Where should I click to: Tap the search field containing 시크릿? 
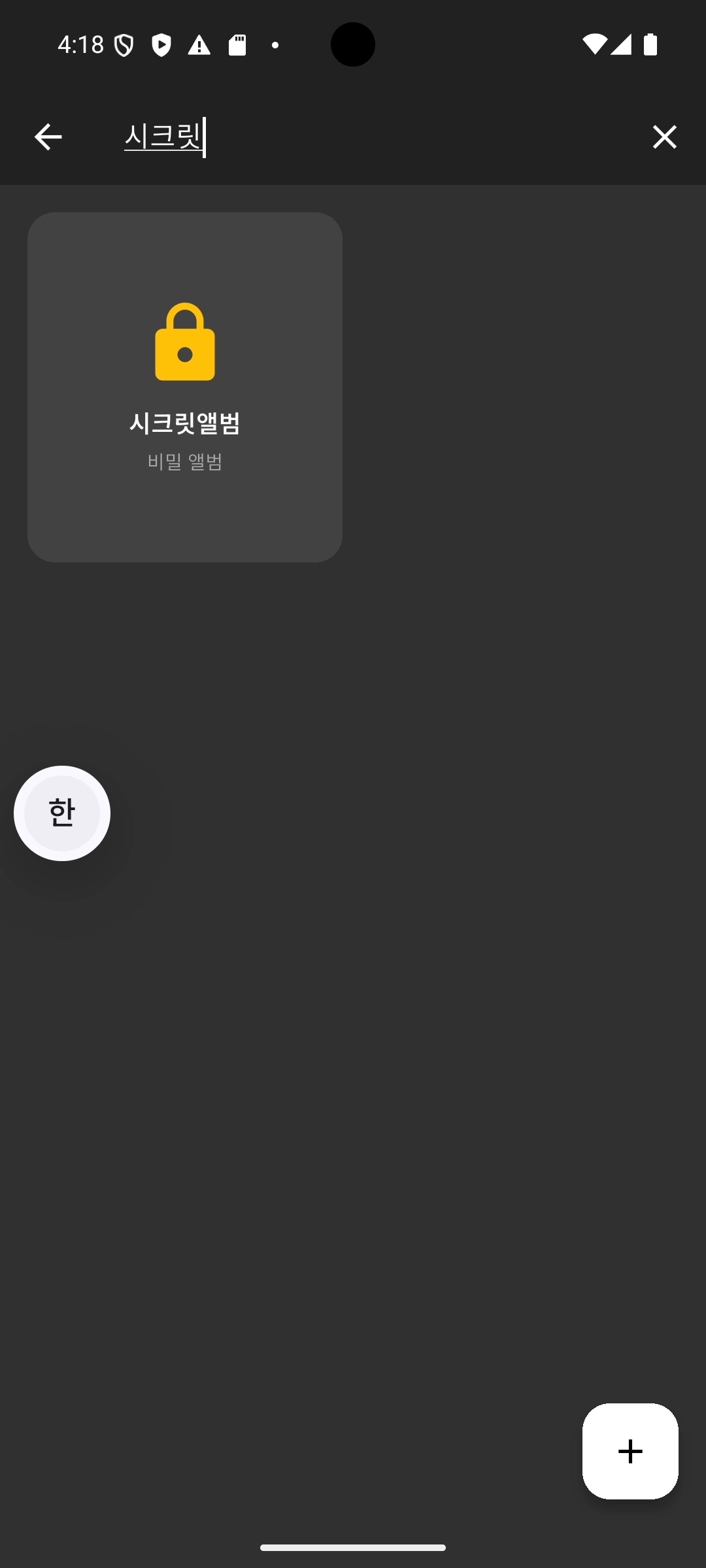[366, 137]
